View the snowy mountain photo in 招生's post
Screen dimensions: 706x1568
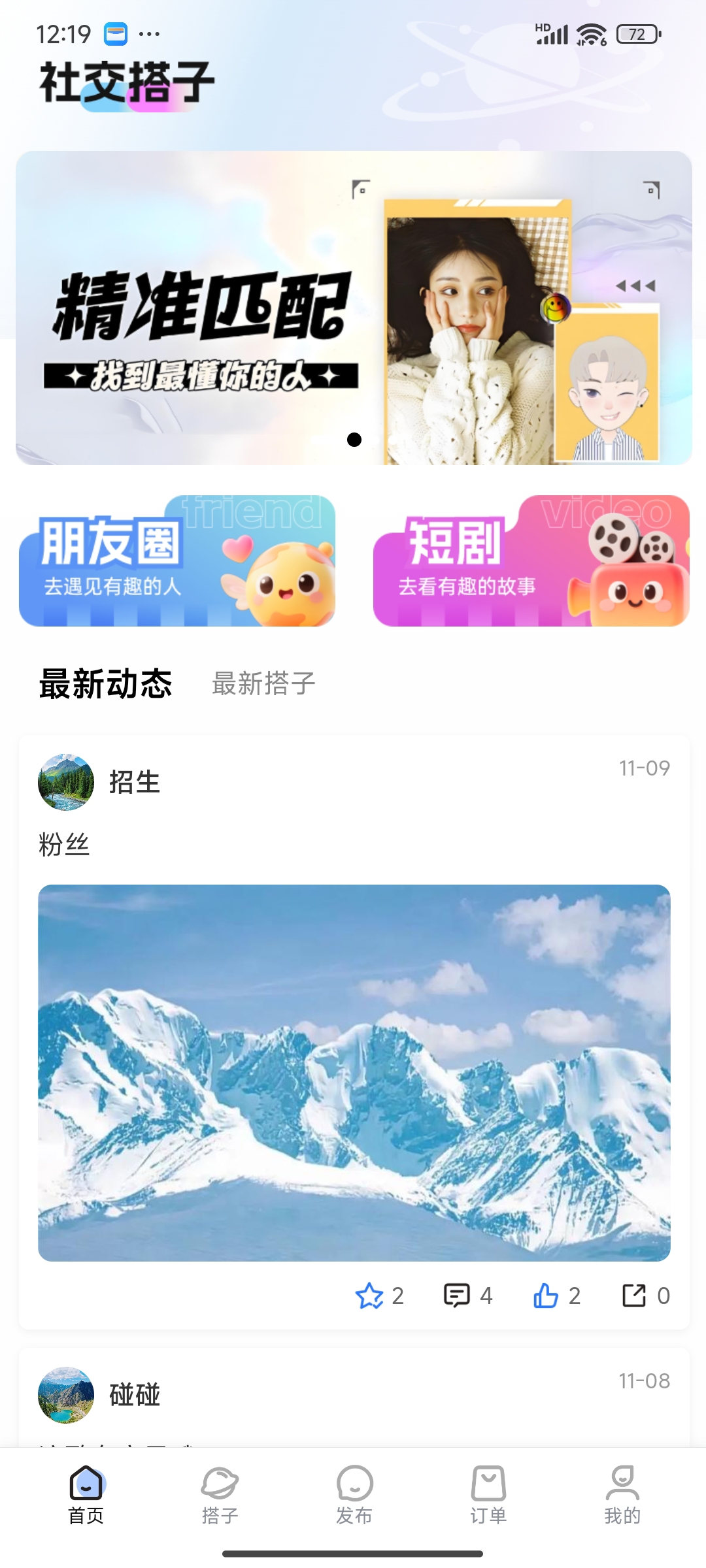[x=354, y=1072]
